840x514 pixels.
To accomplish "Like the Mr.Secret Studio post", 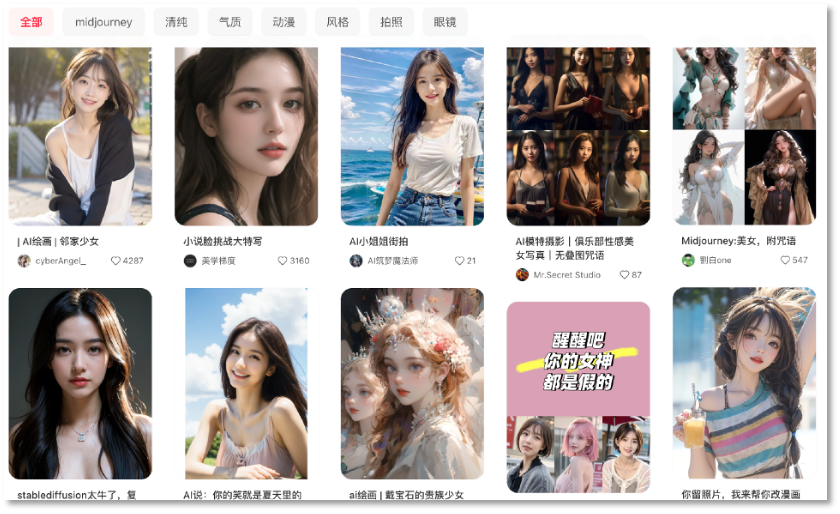I will tap(624, 275).
